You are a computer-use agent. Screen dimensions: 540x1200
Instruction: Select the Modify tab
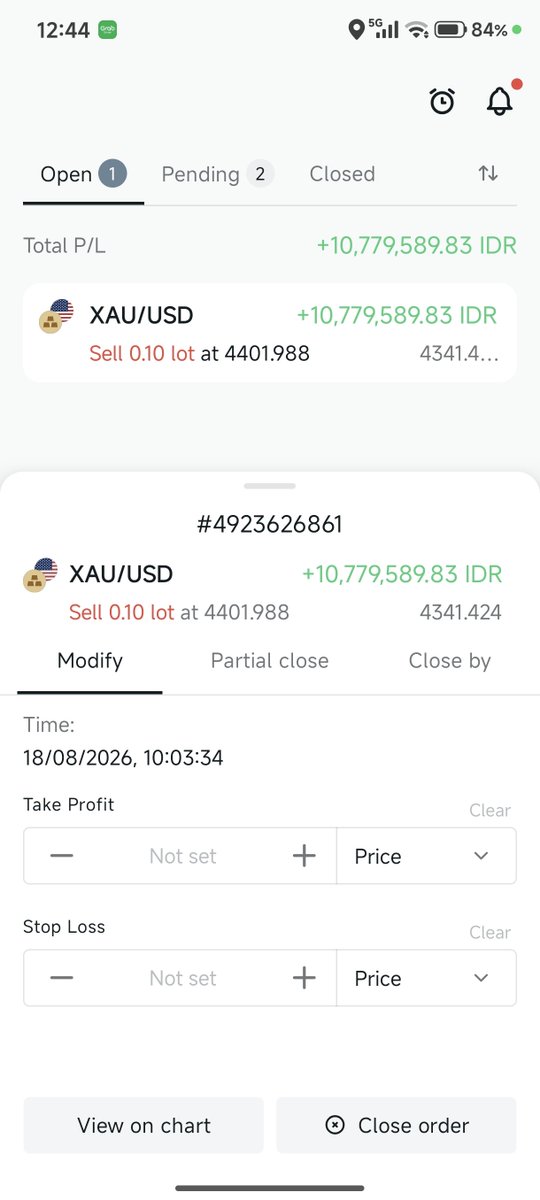(90, 661)
